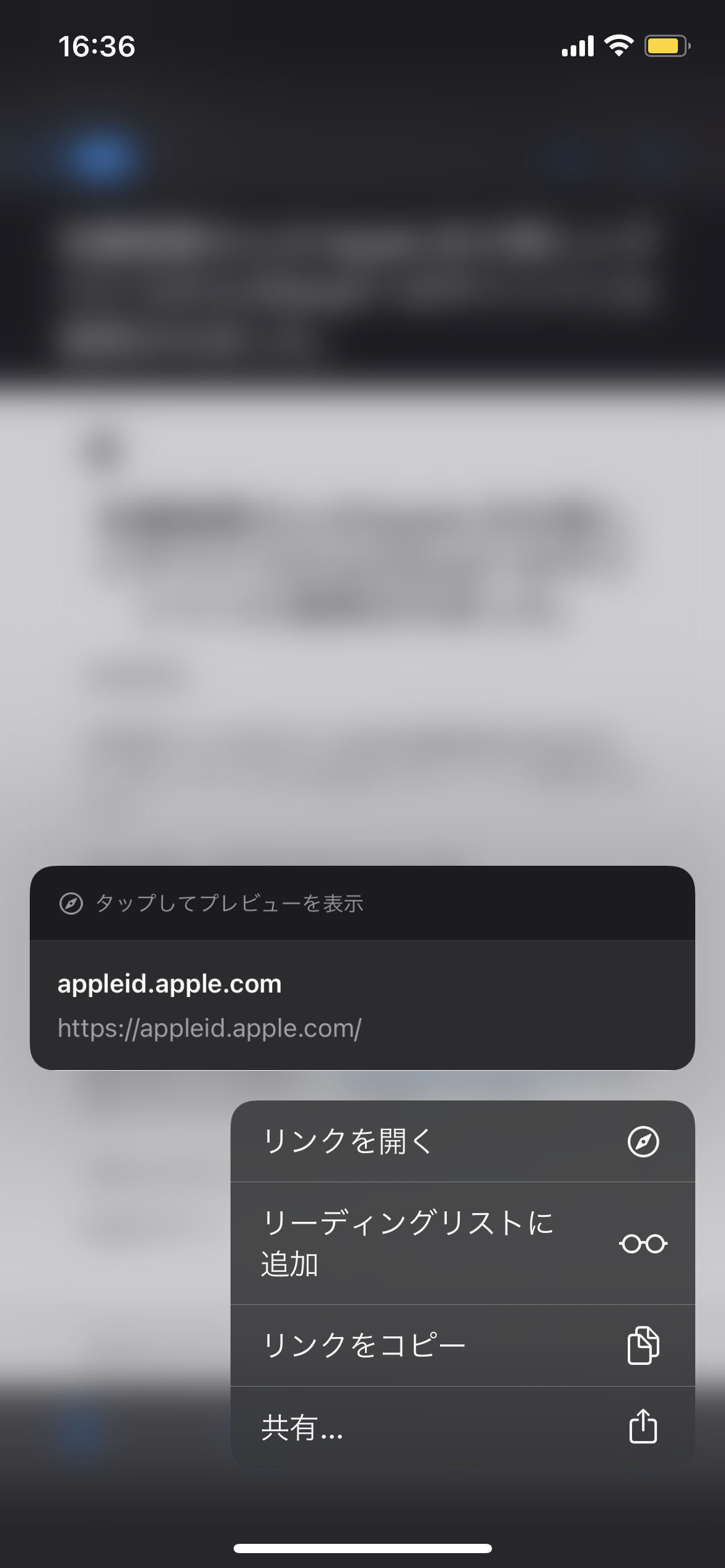This screenshot has width=725, height=1568.
Task: Add the link via リーディングリストに追加
Action: tap(462, 1244)
